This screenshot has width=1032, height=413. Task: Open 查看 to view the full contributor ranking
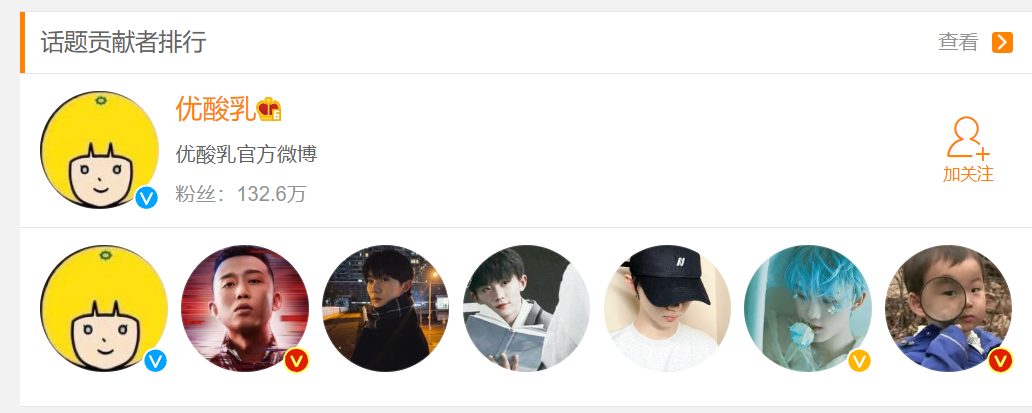click(974, 42)
